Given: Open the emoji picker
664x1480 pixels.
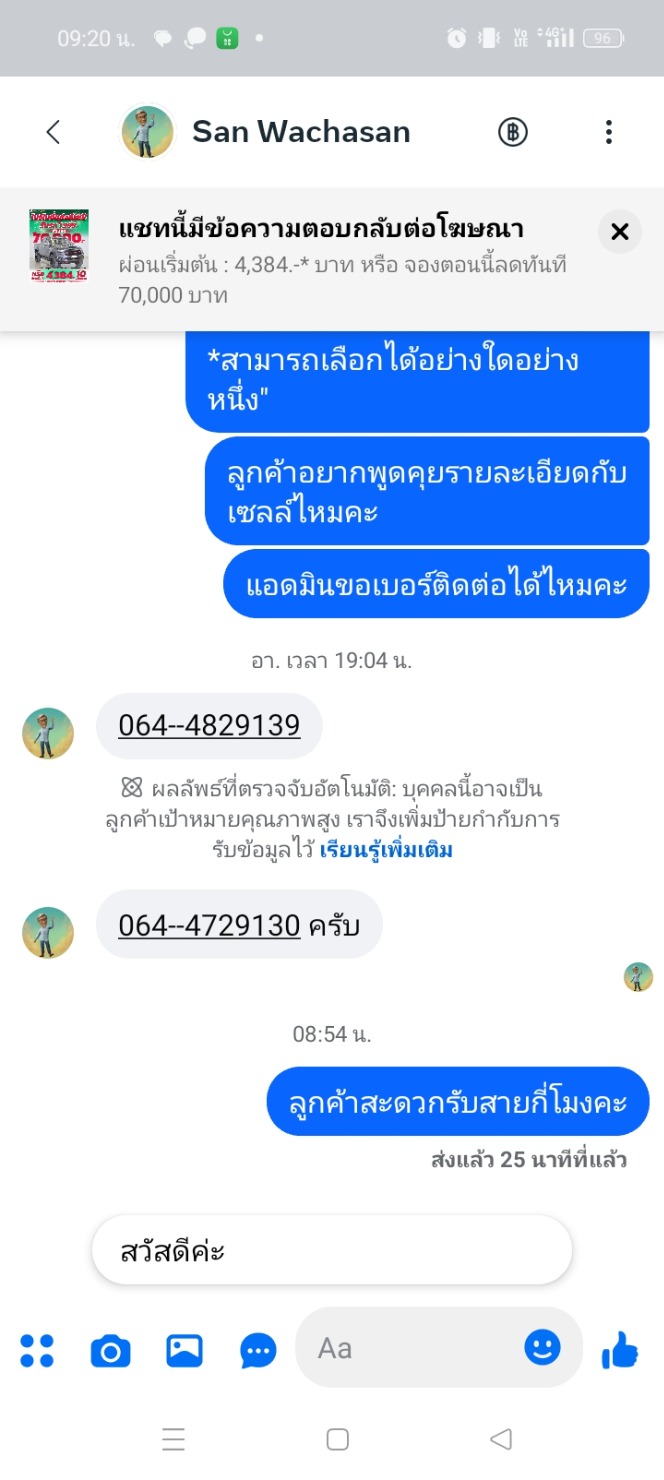Looking at the screenshot, I should (x=542, y=1348).
